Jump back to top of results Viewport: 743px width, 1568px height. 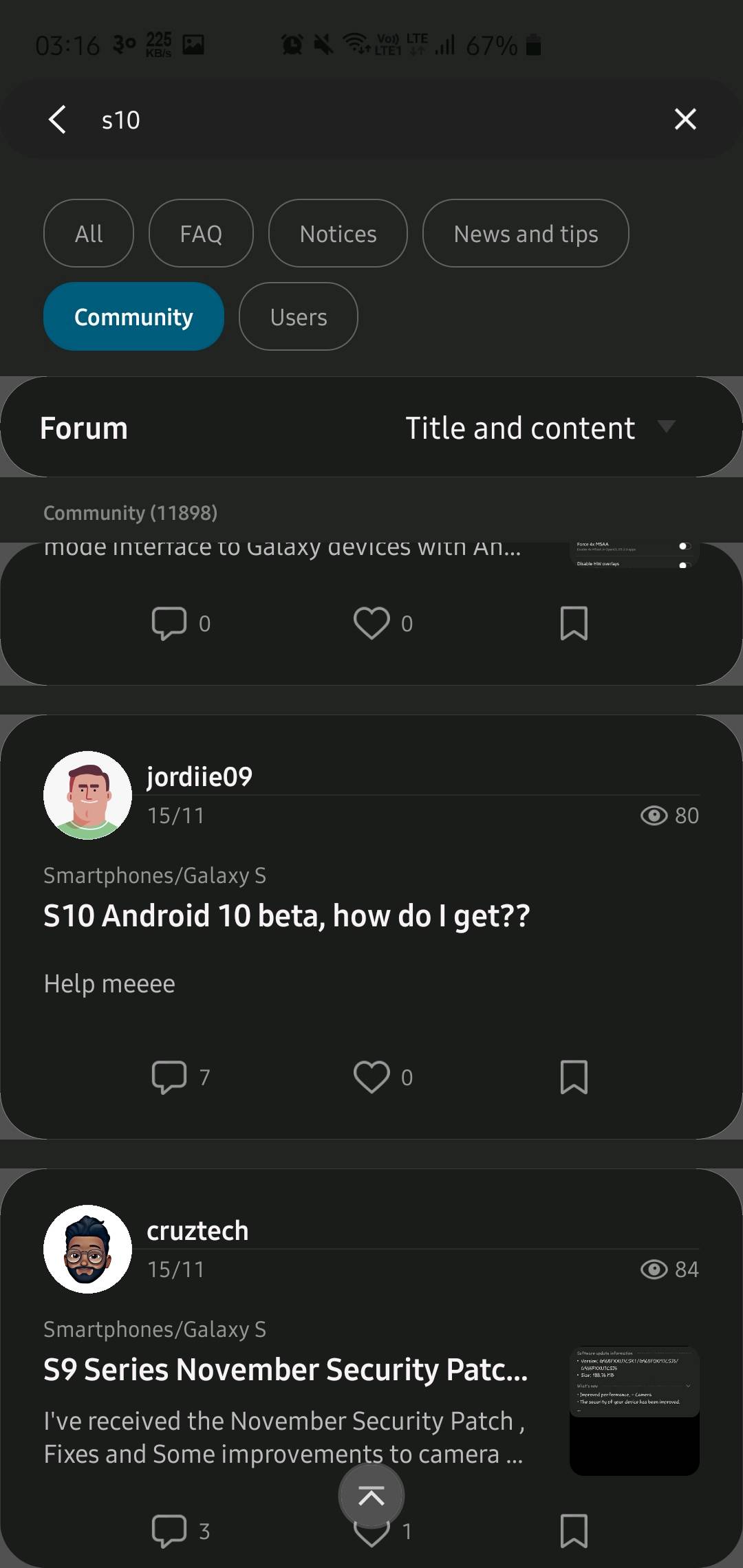pyautogui.click(x=371, y=1496)
